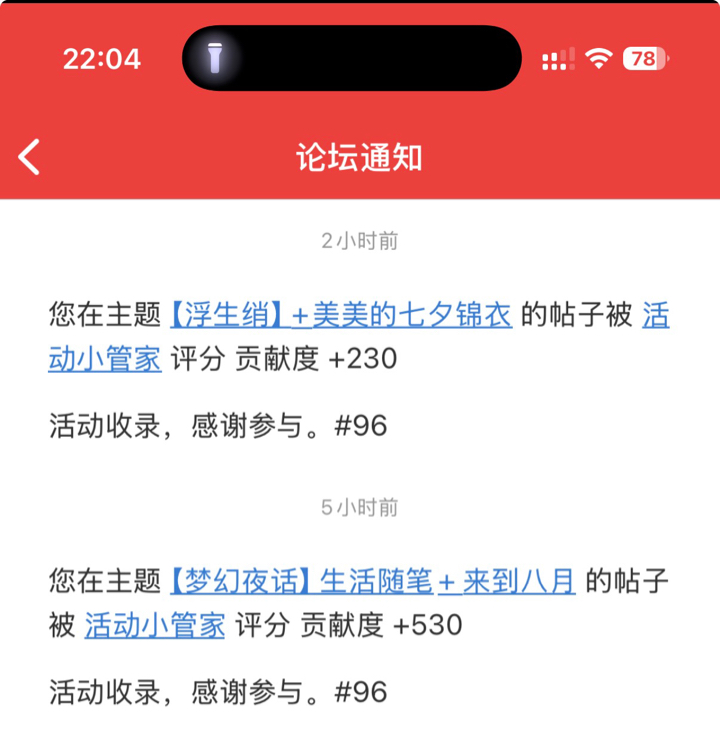This screenshot has width=720, height=744.
Task: Open 活动小管家 profile in the +230 notification
Action: tap(104, 359)
